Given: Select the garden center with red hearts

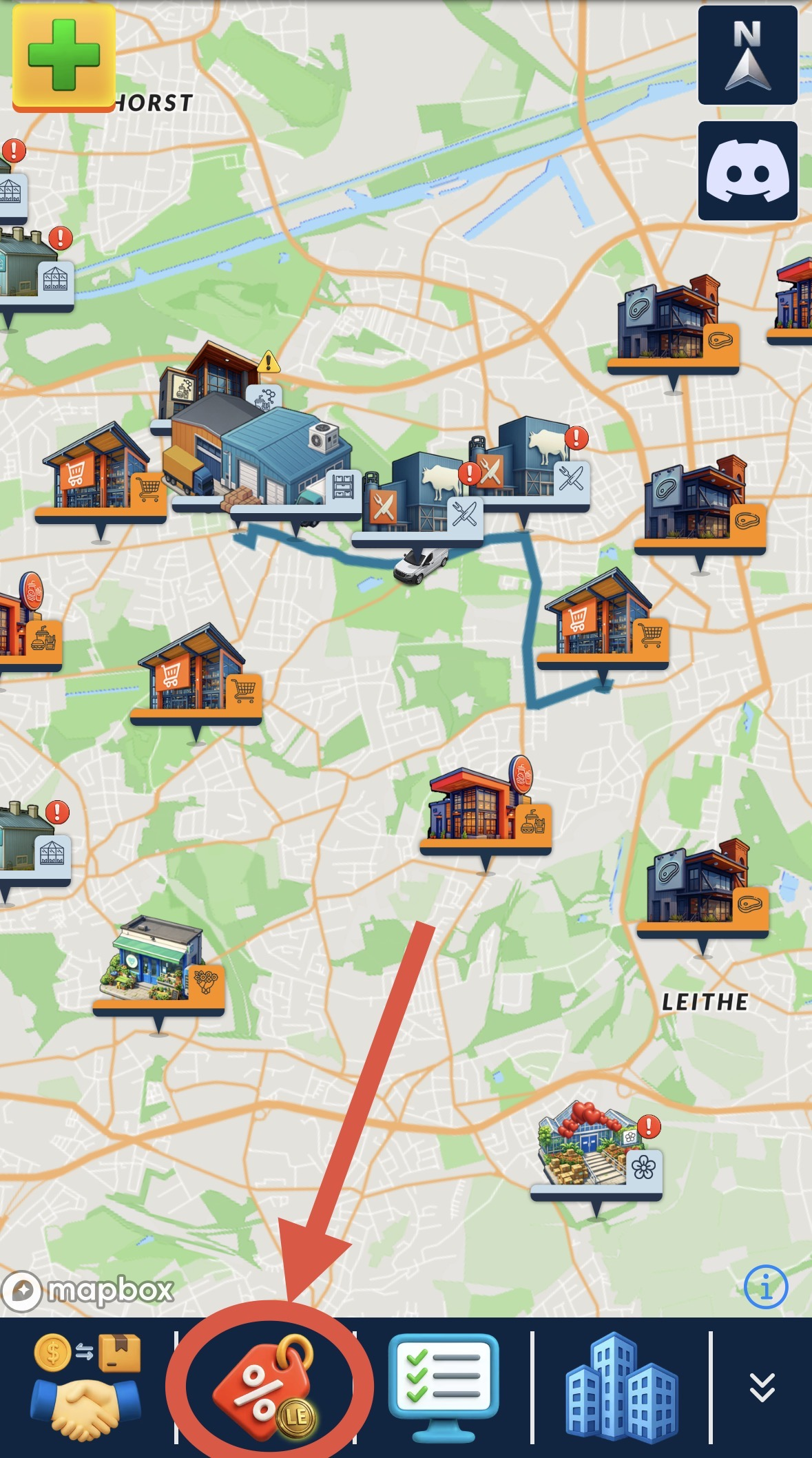Looking at the screenshot, I should [x=592, y=1147].
